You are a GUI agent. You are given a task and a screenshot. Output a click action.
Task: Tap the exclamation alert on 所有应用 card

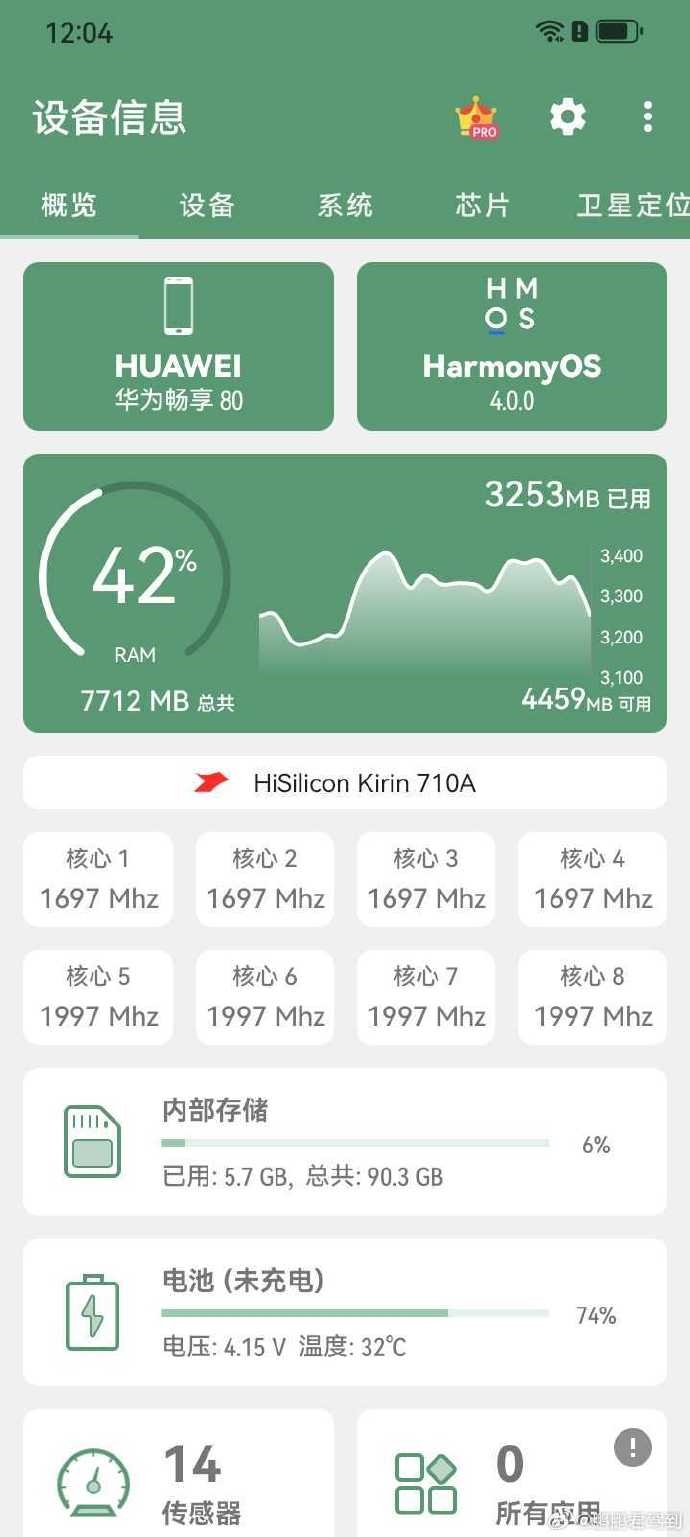633,1447
